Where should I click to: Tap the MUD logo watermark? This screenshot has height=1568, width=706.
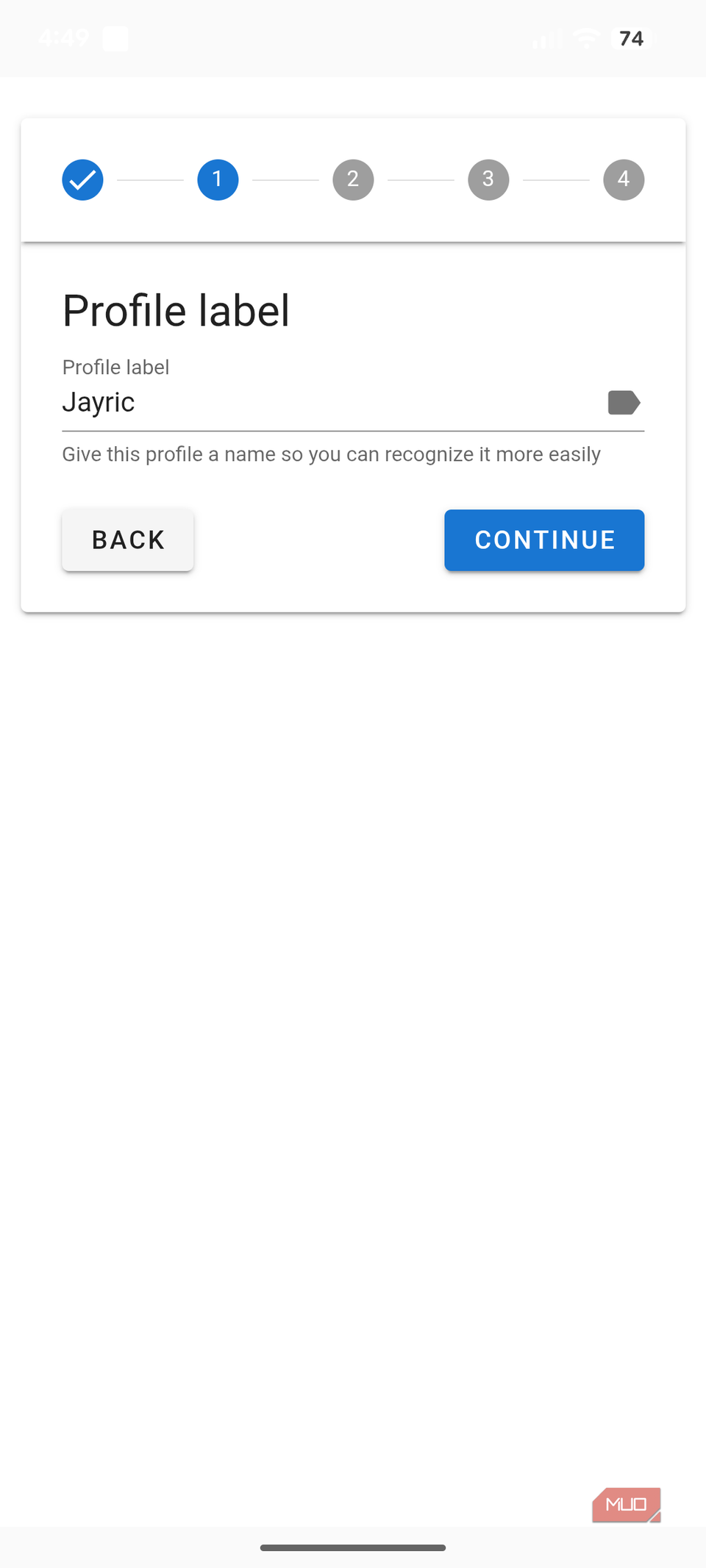(626, 1505)
